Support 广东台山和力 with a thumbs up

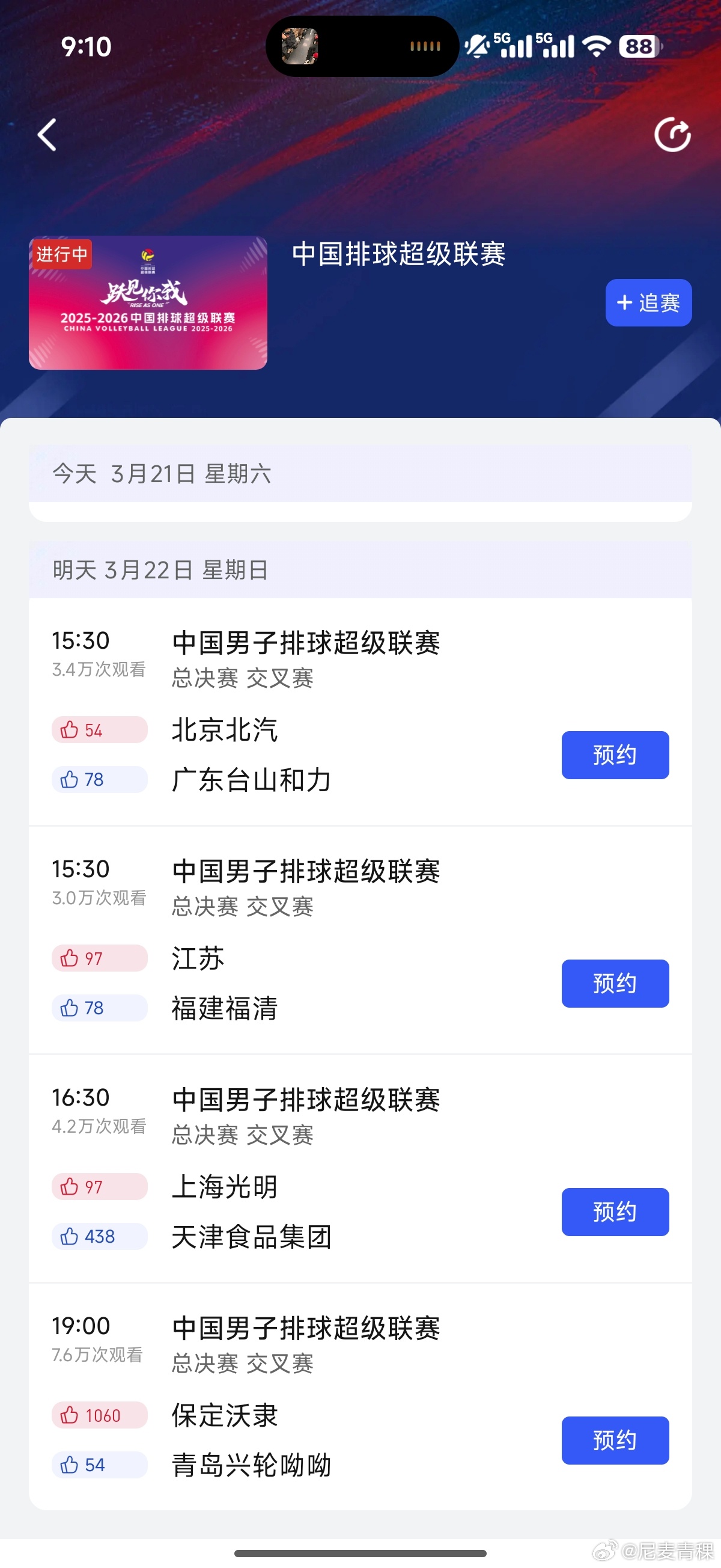point(99,779)
